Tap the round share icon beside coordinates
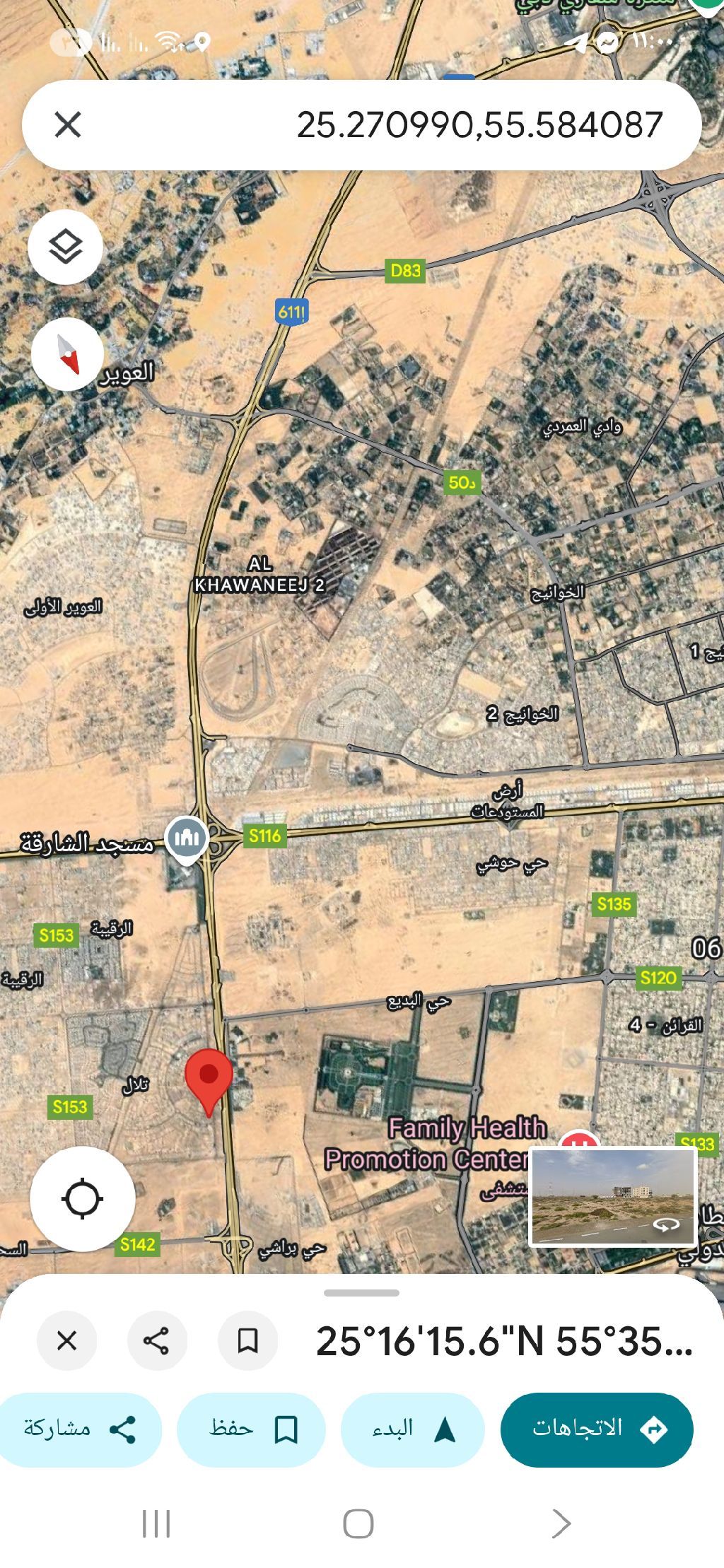This screenshot has width=724, height=1568. (x=157, y=1340)
